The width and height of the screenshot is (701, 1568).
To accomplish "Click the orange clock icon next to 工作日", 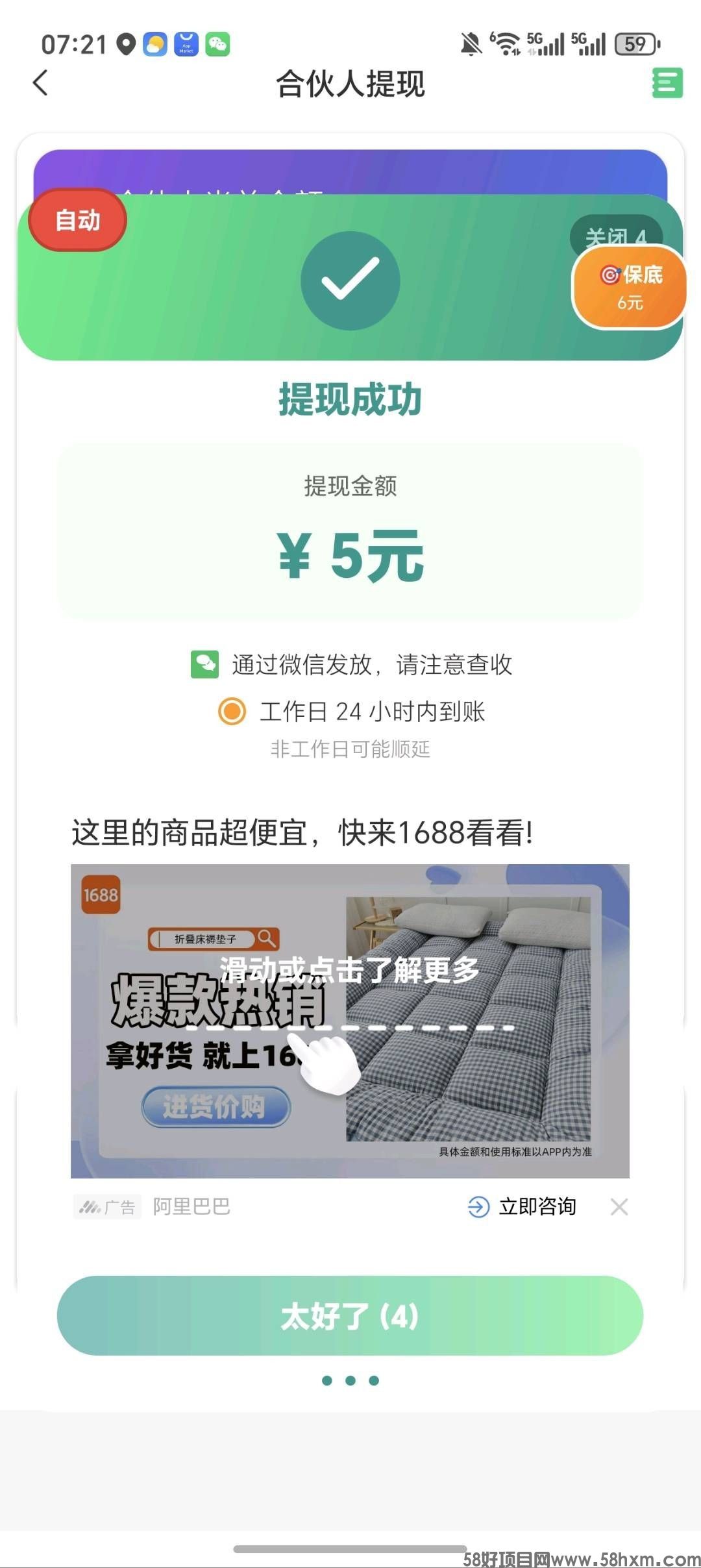I will (x=232, y=712).
